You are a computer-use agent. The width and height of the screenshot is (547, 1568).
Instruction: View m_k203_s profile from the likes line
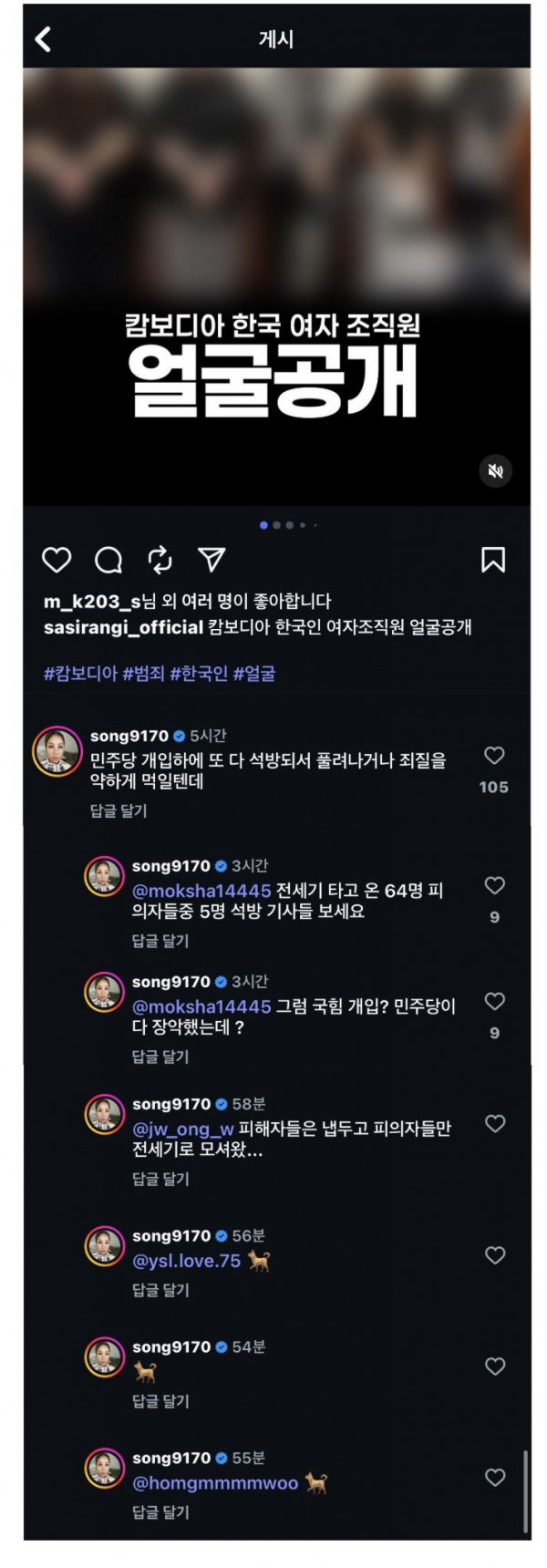(92, 602)
